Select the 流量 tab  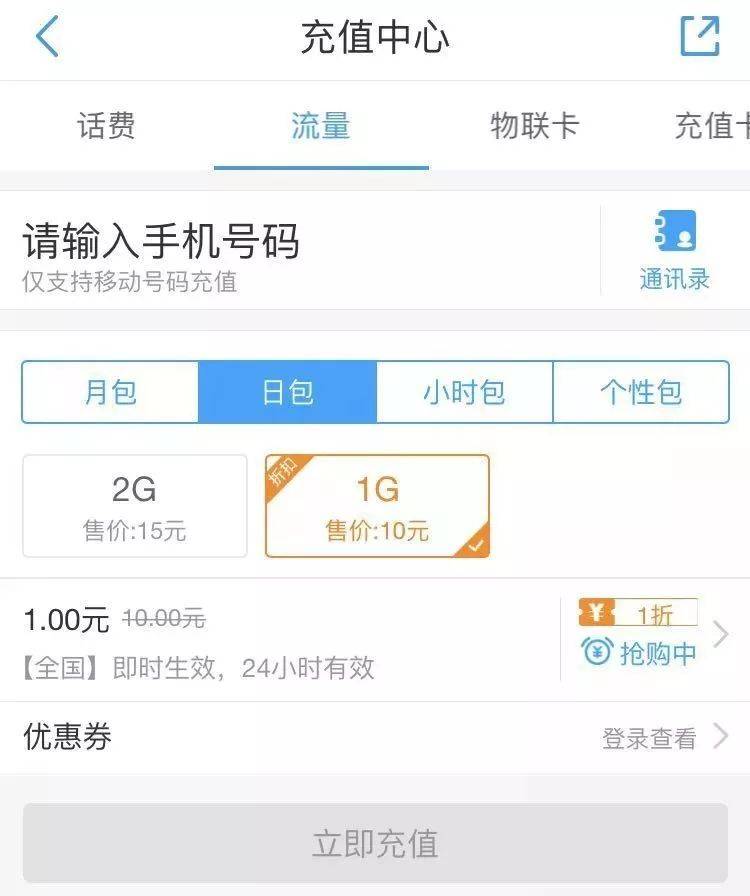pos(321,127)
